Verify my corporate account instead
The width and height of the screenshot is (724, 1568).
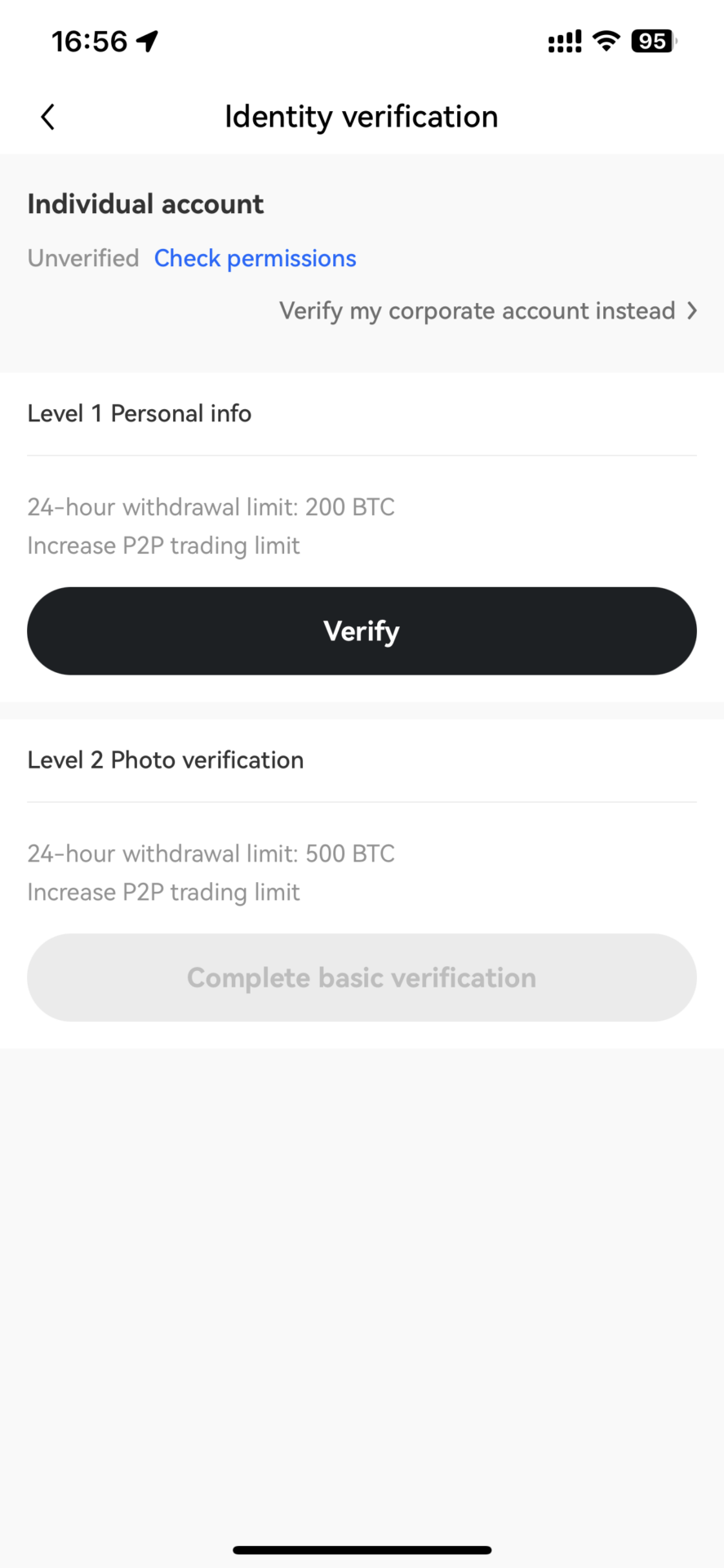488,310
